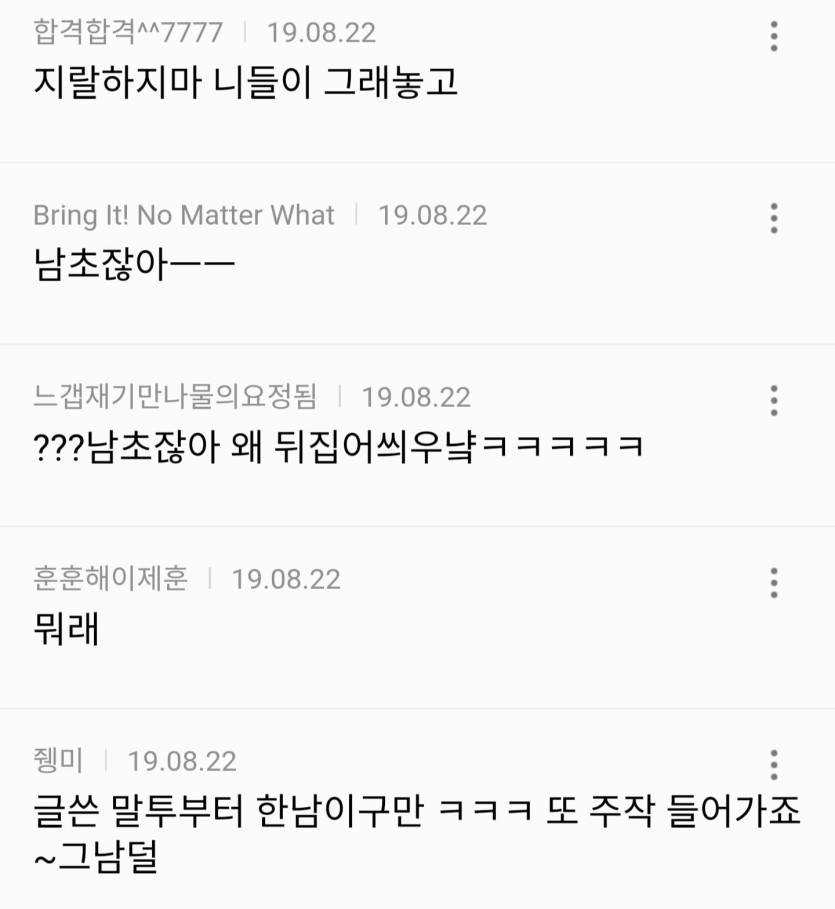
Task: Open the three-dot menu on 훈훈해이제훈's comment
Action: point(773,582)
